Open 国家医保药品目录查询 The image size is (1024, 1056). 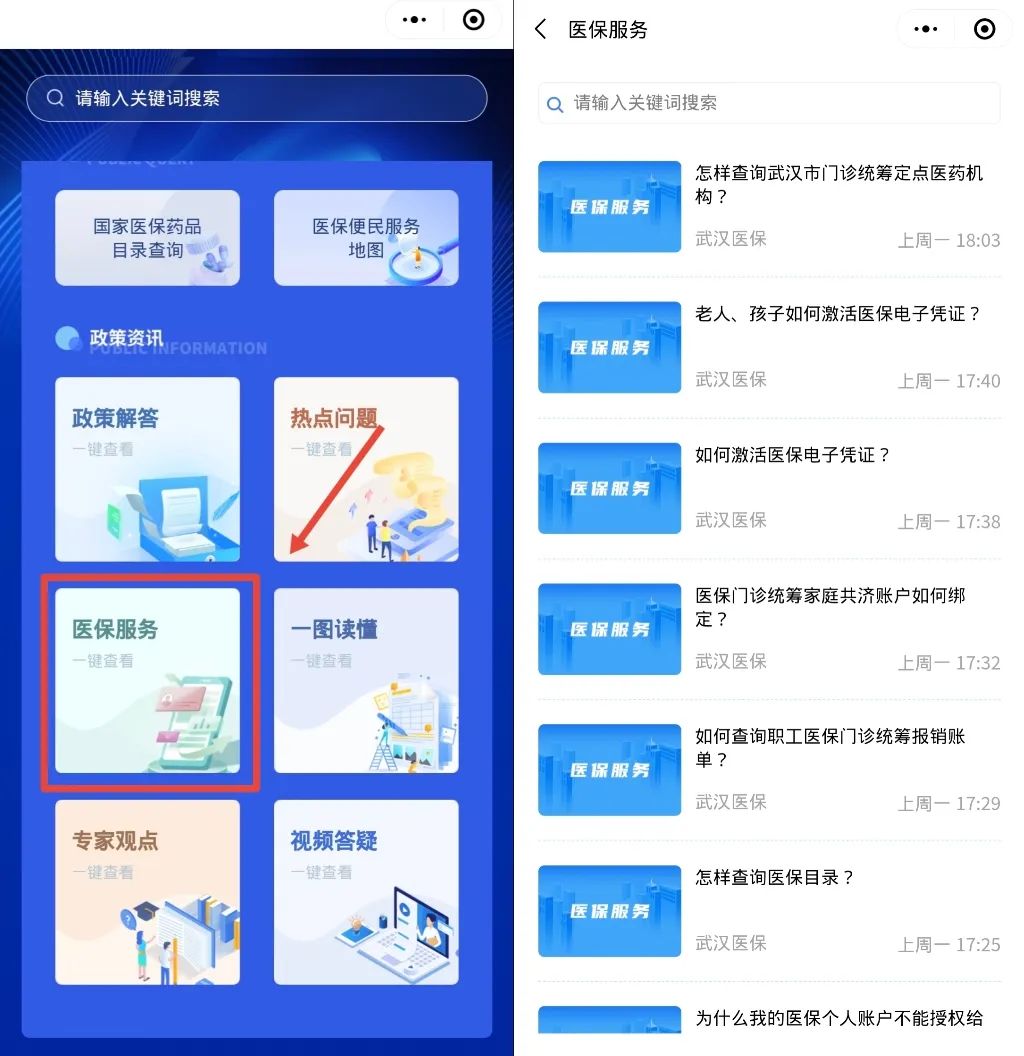(x=147, y=238)
